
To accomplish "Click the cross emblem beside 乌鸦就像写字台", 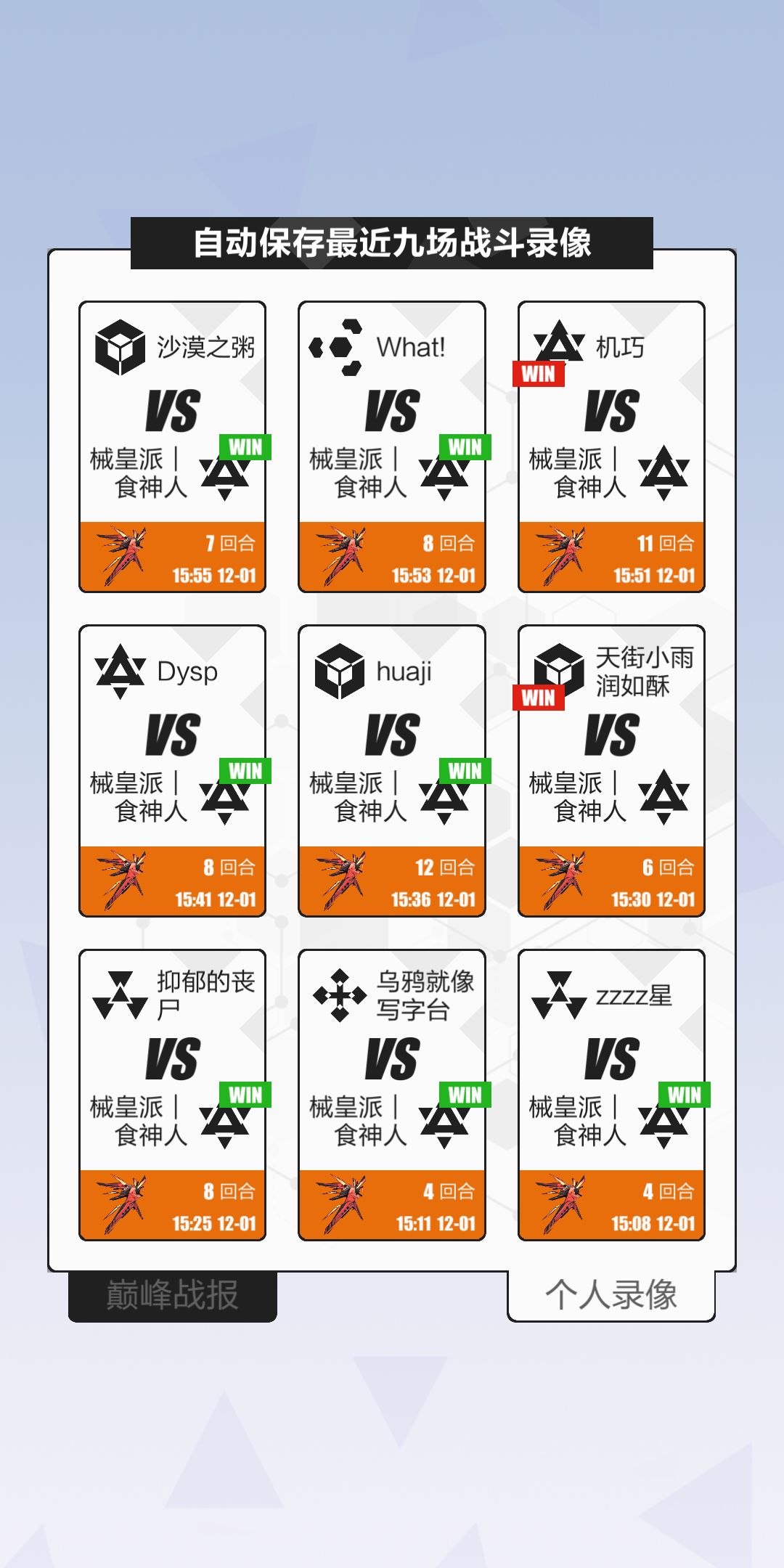I will 341,995.
